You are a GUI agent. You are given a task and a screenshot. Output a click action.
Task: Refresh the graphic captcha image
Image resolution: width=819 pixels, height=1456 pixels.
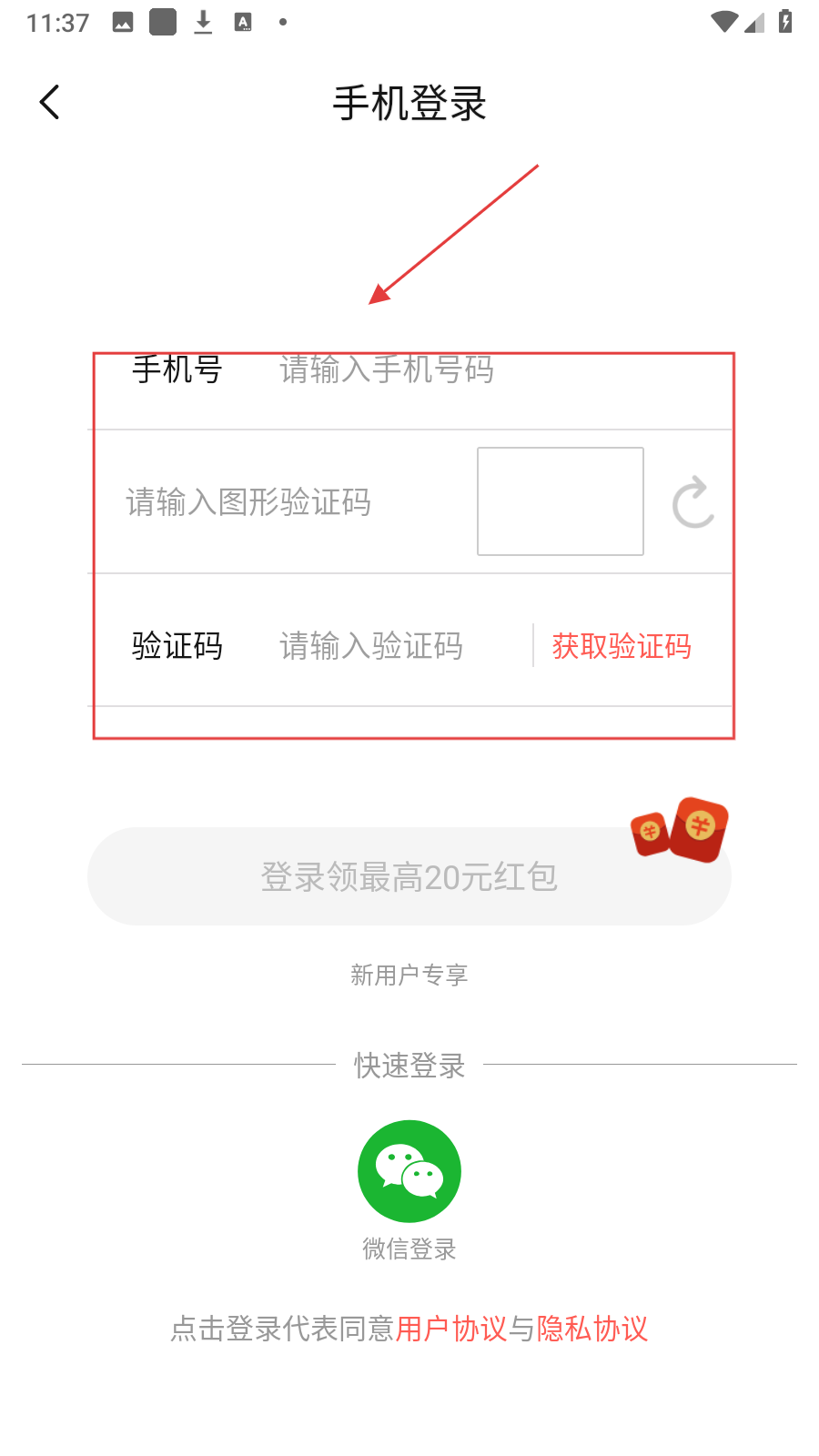[693, 502]
